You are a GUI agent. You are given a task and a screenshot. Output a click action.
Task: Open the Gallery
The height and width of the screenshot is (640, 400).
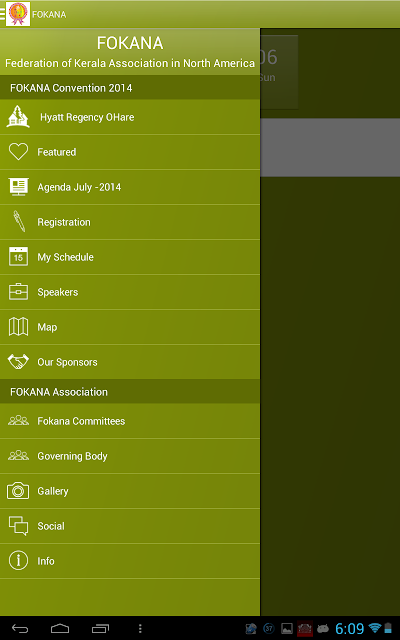coord(130,491)
